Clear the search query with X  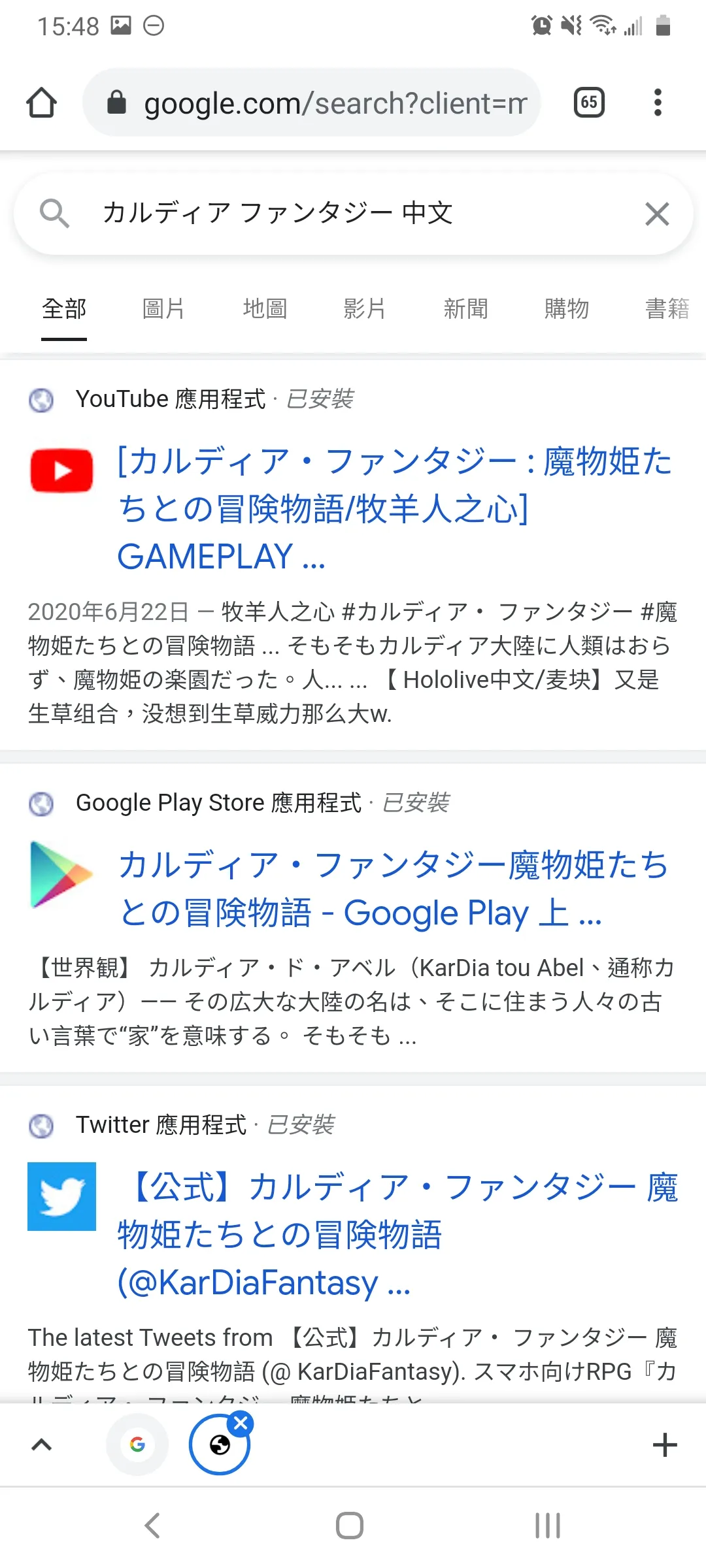[x=656, y=214]
